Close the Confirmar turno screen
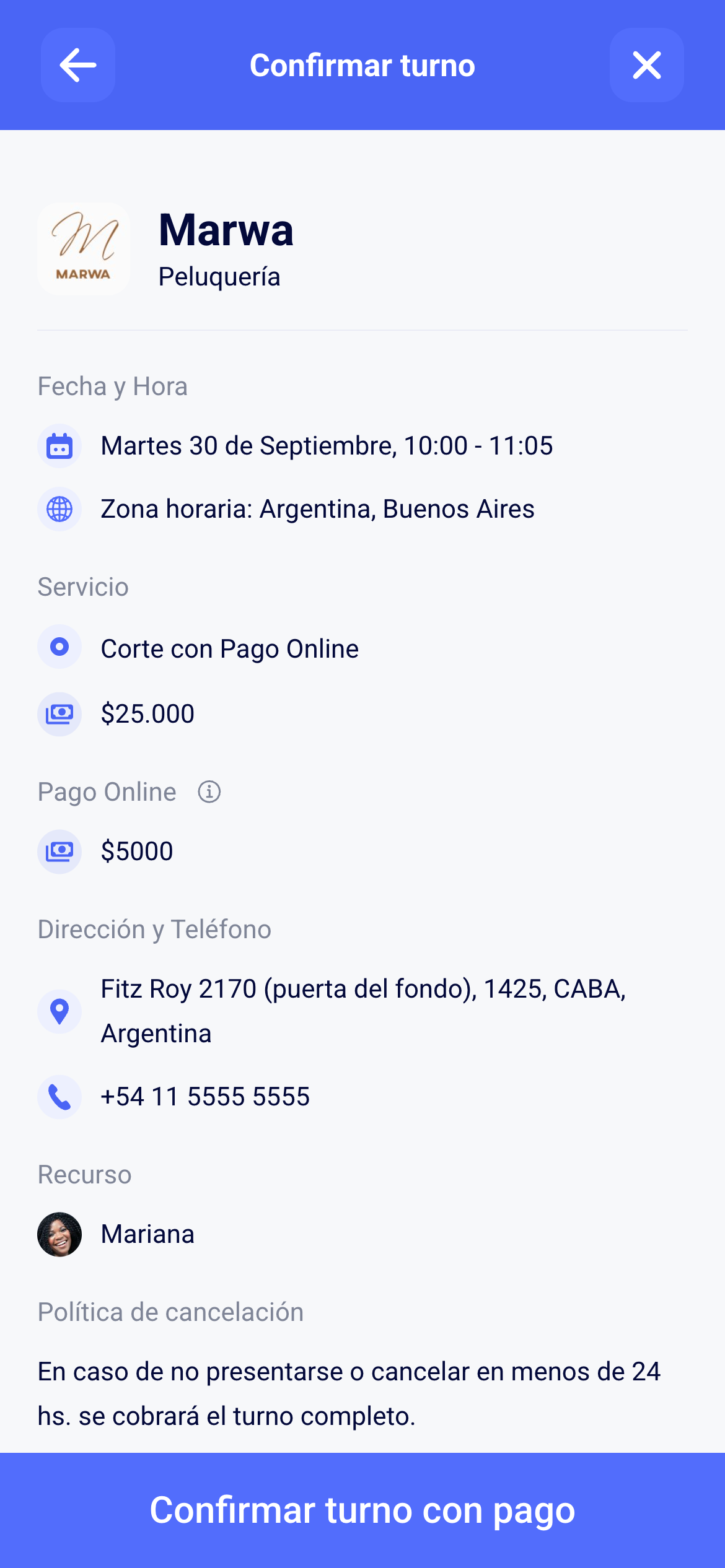The height and width of the screenshot is (1568, 725). pyautogui.click(x=646, y=65)
